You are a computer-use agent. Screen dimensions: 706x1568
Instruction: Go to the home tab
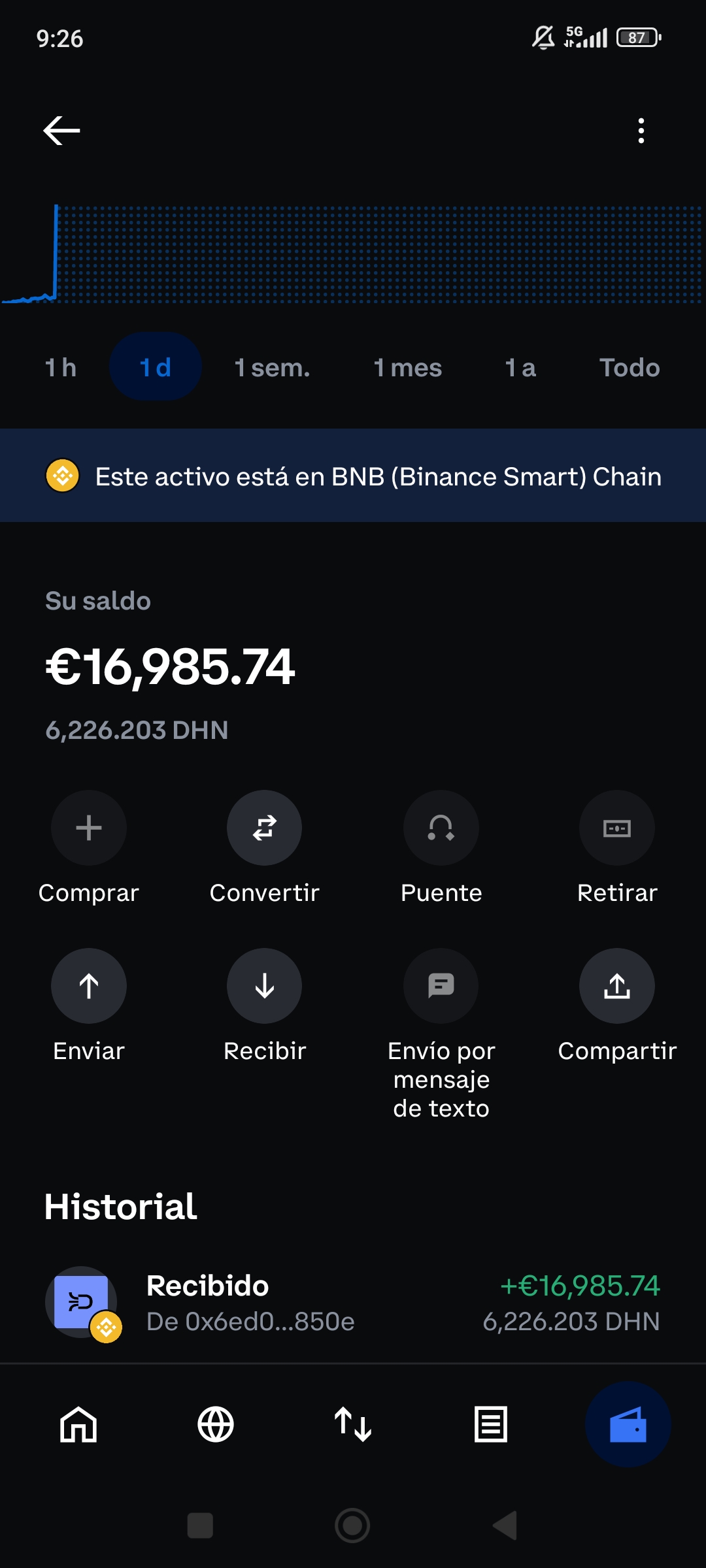[78, 1424]
